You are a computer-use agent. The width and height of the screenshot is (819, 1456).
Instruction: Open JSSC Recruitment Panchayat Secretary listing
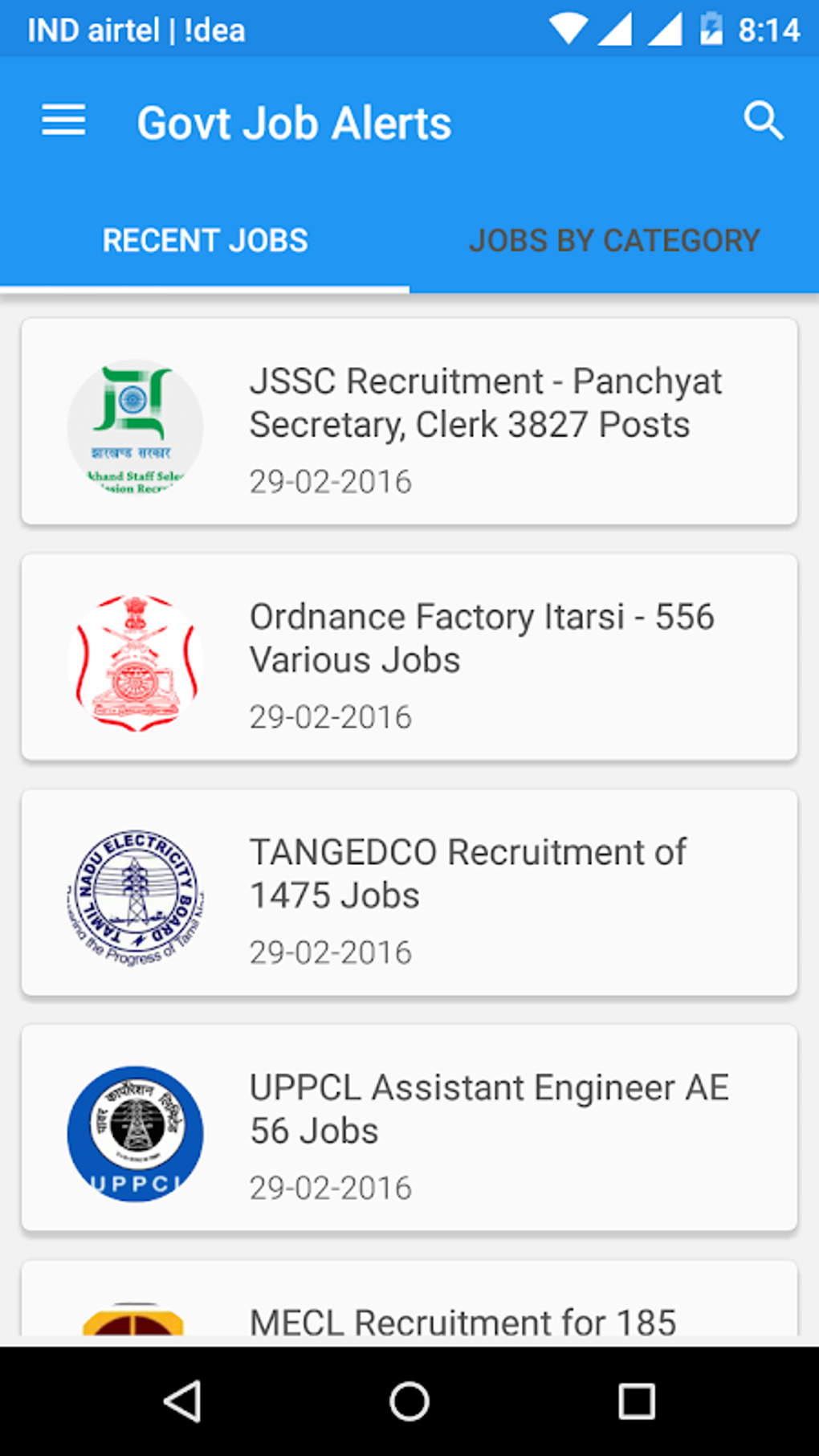409,422
